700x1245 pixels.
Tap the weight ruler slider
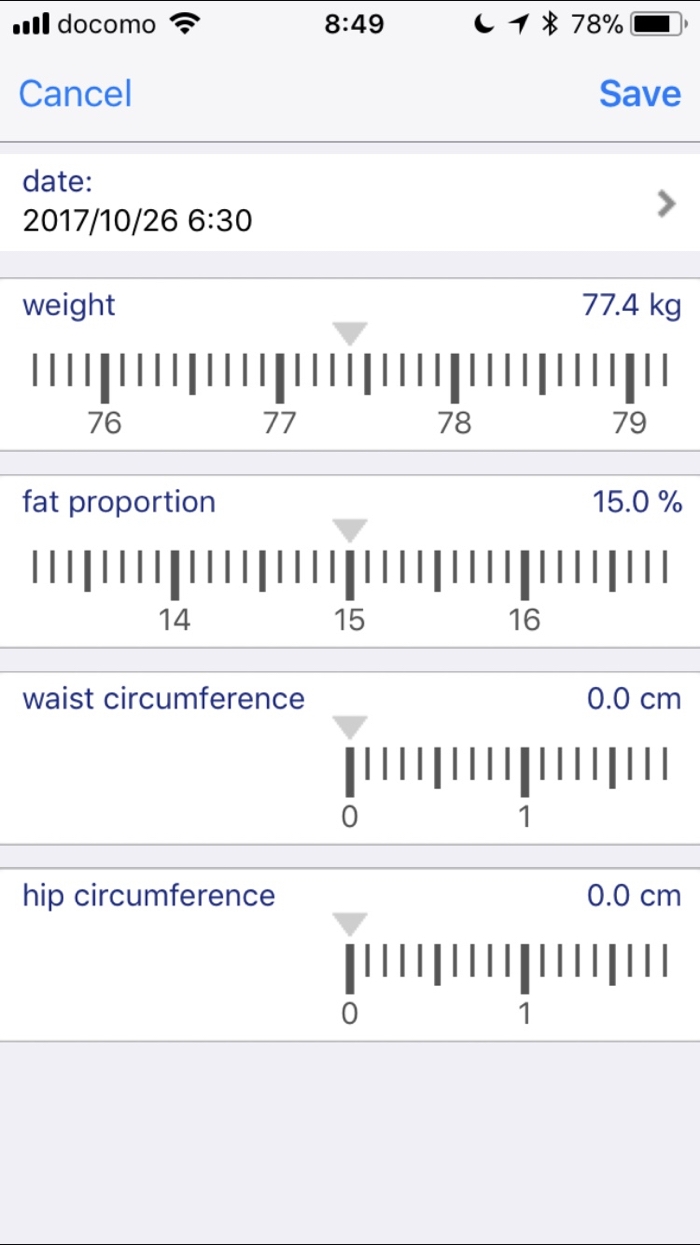click(350, 378)
